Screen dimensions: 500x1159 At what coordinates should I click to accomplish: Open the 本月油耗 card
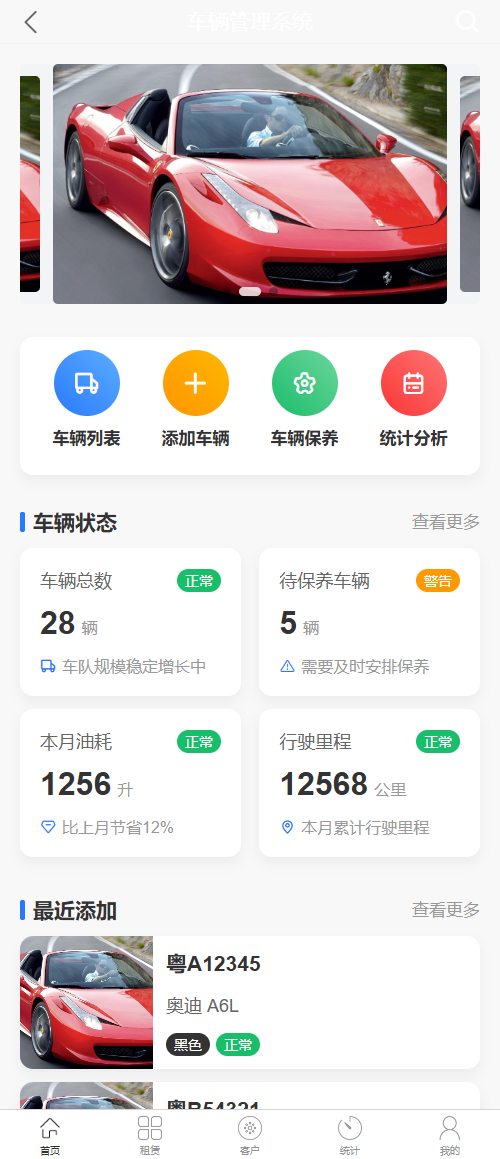[130, 783]
